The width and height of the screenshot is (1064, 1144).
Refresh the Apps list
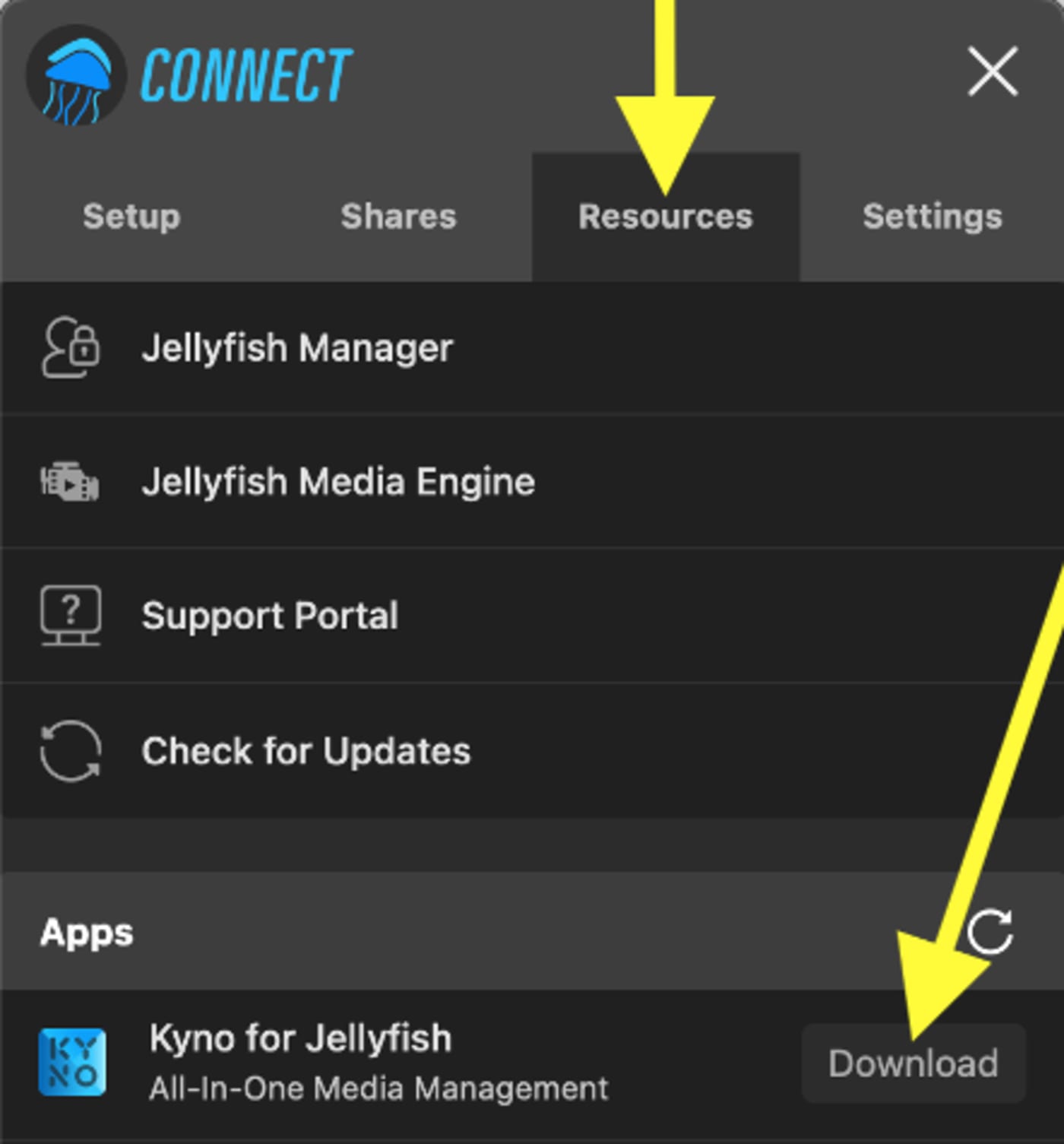point(990,931)
